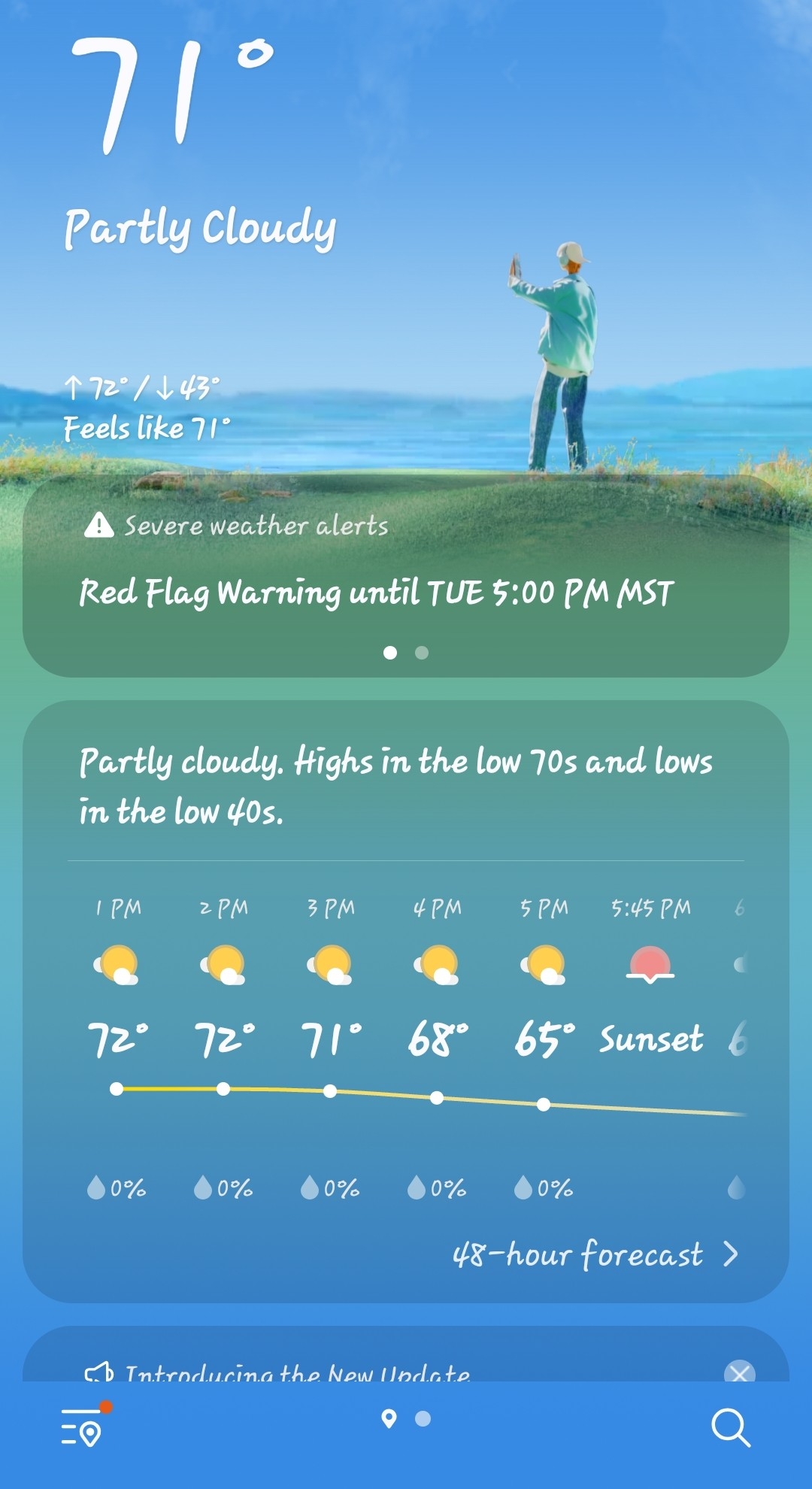
Task: Open the saved locations list icon
Action: point(82,1427)
